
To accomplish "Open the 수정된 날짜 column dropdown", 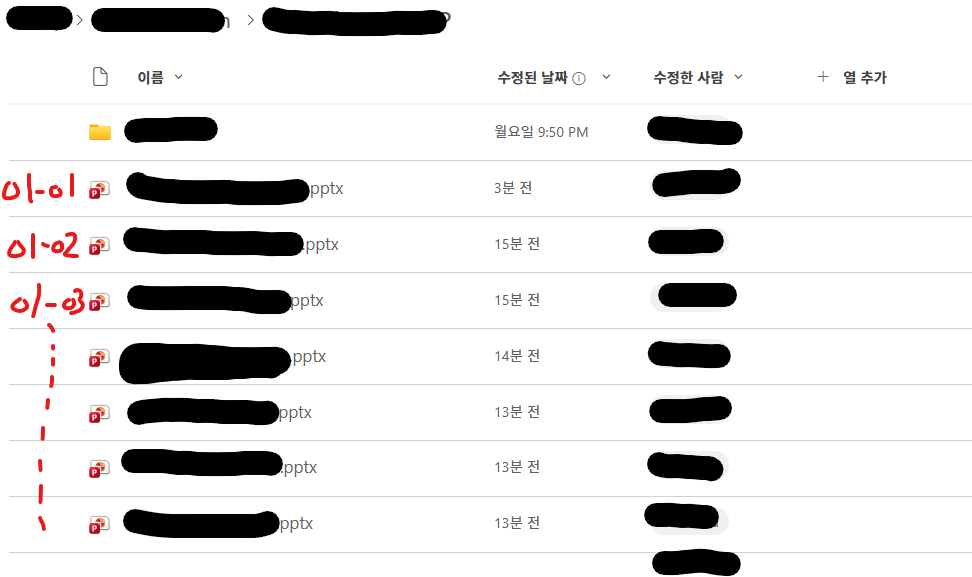I will point(606,77).
